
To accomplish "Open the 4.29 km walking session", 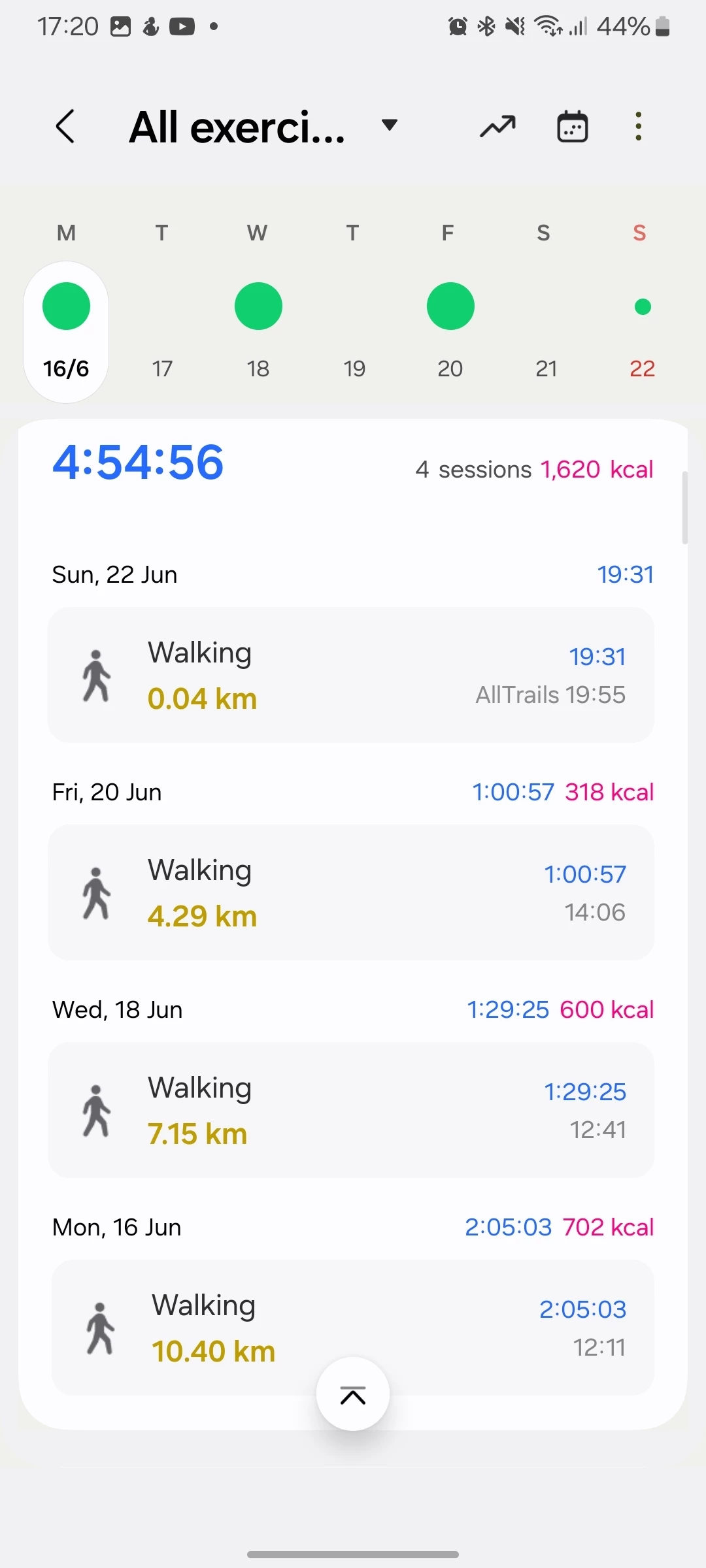I will pos(351,892).
